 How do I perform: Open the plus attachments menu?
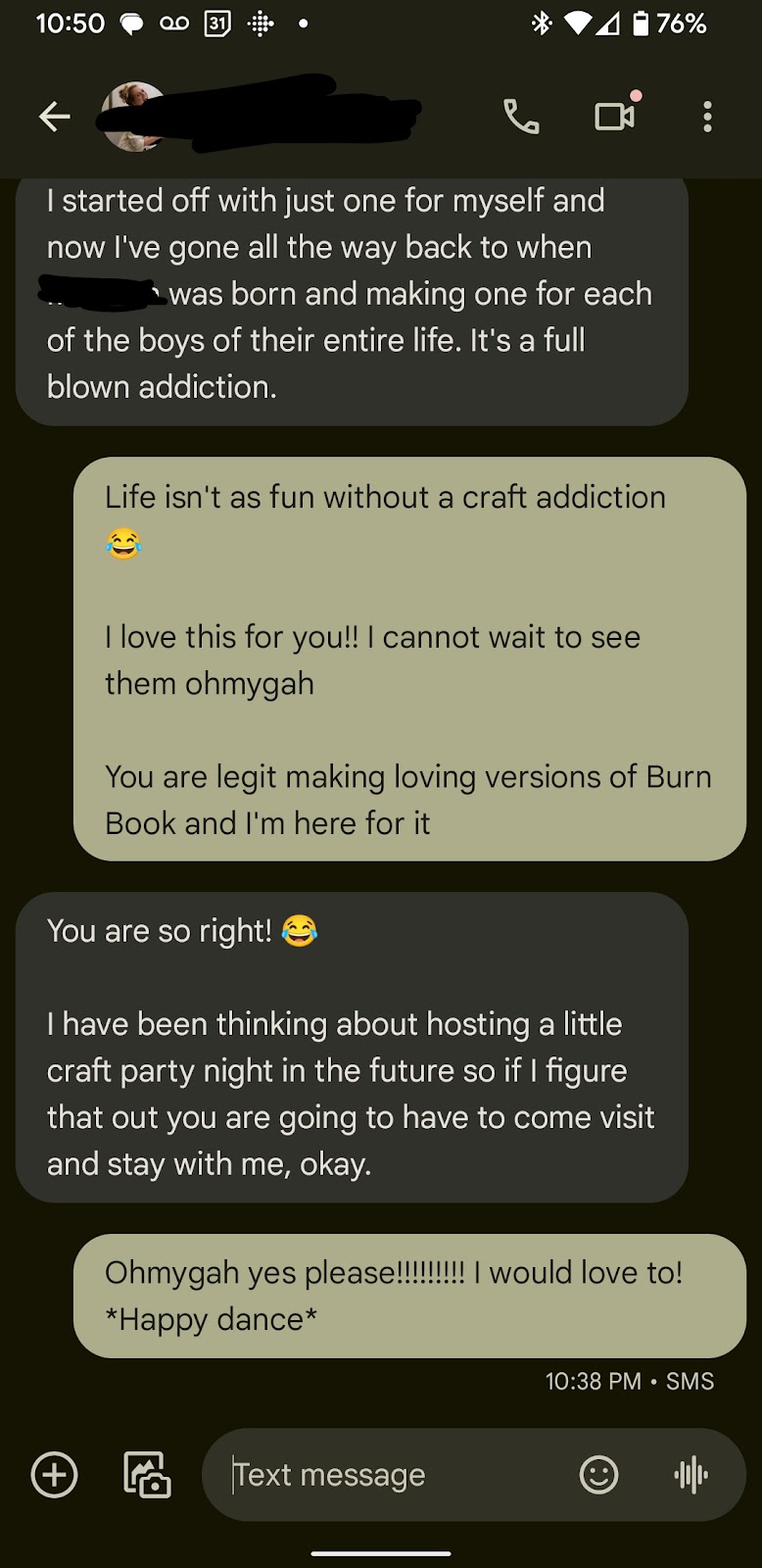tap(55, 1475)
